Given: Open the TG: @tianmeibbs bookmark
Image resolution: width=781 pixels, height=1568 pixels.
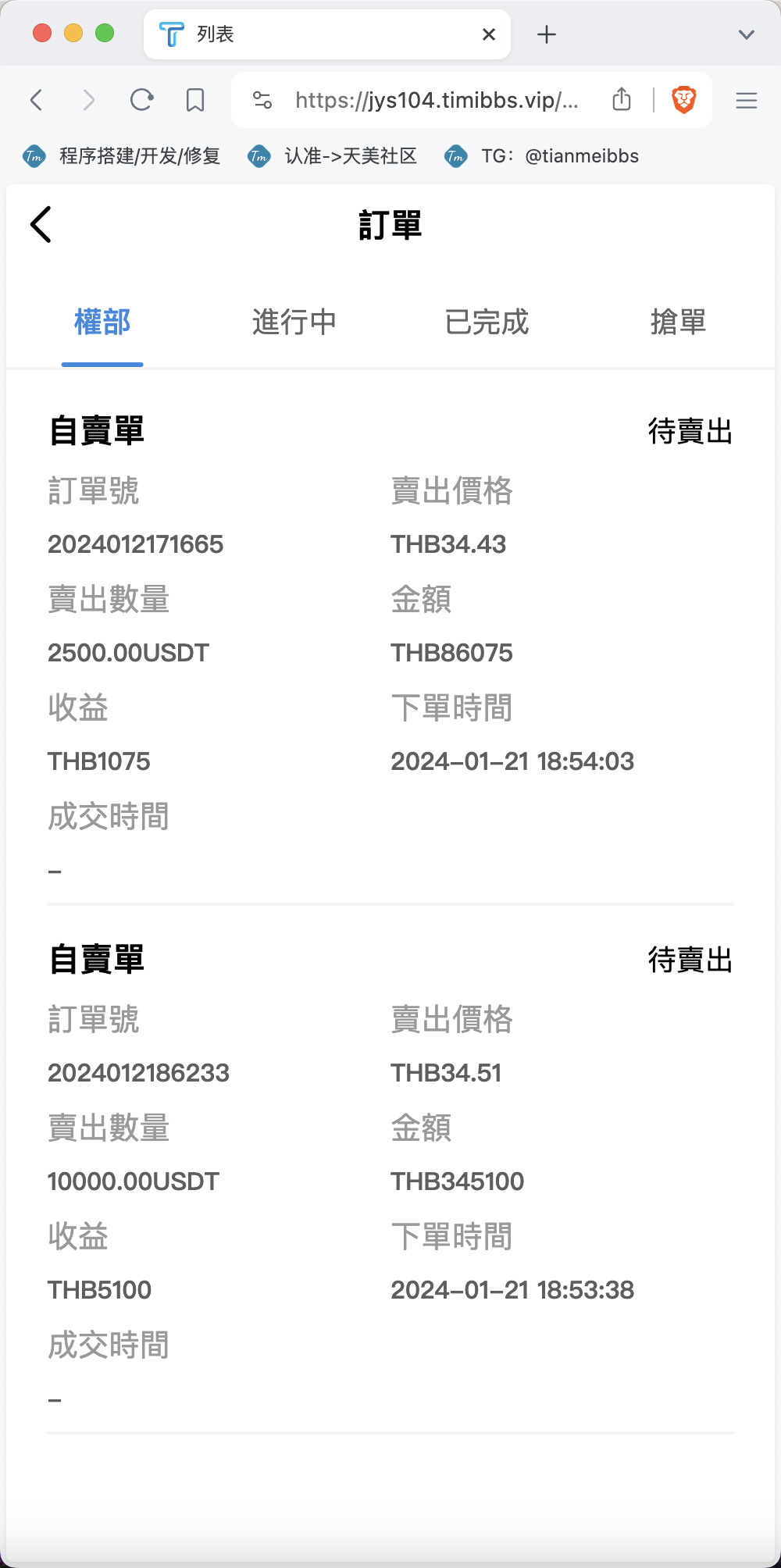Looking at the screenshot, I should (541, 156).
